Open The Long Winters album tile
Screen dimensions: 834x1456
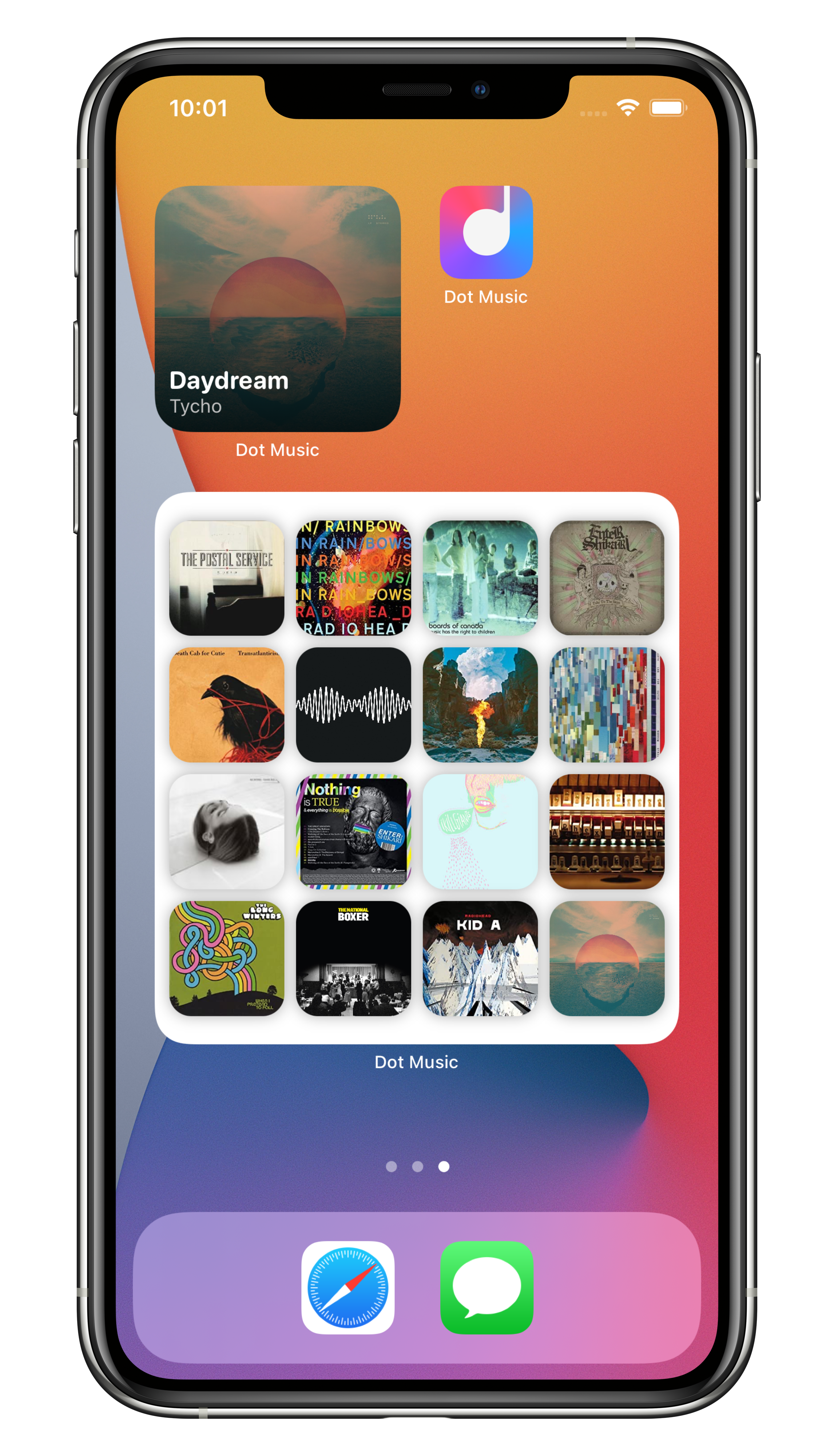(227, 958)
